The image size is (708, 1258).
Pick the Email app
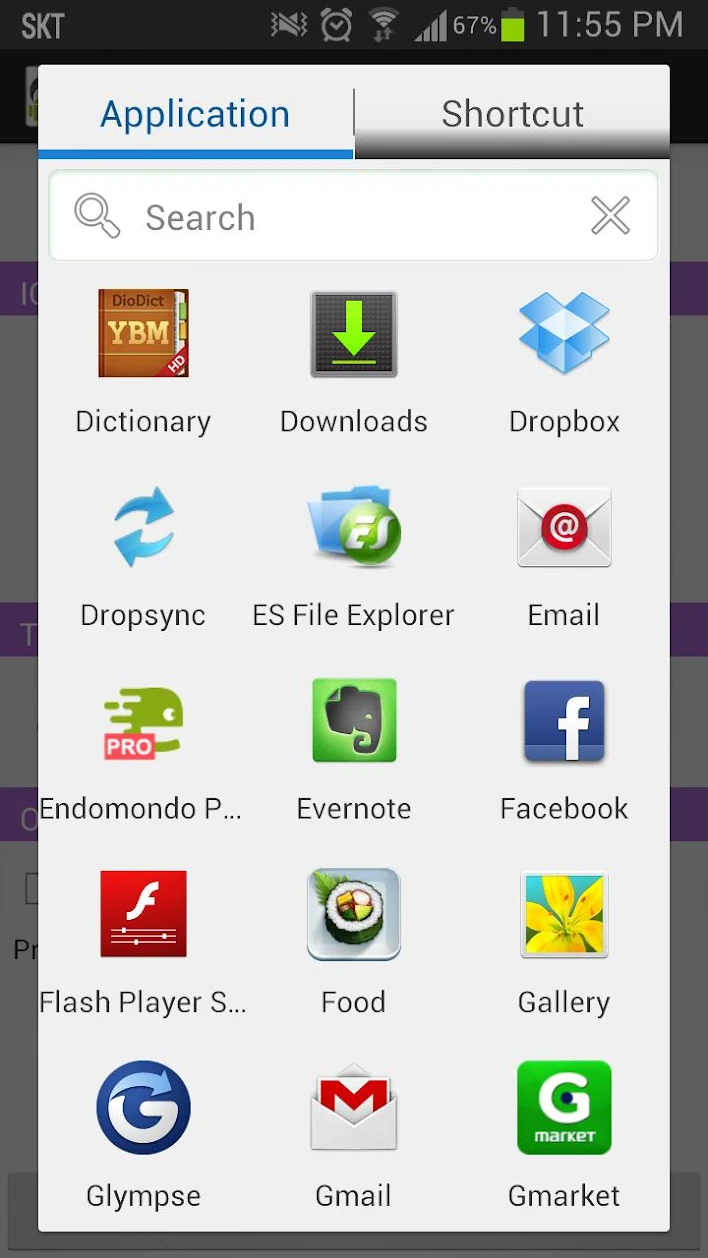(564, 553)
